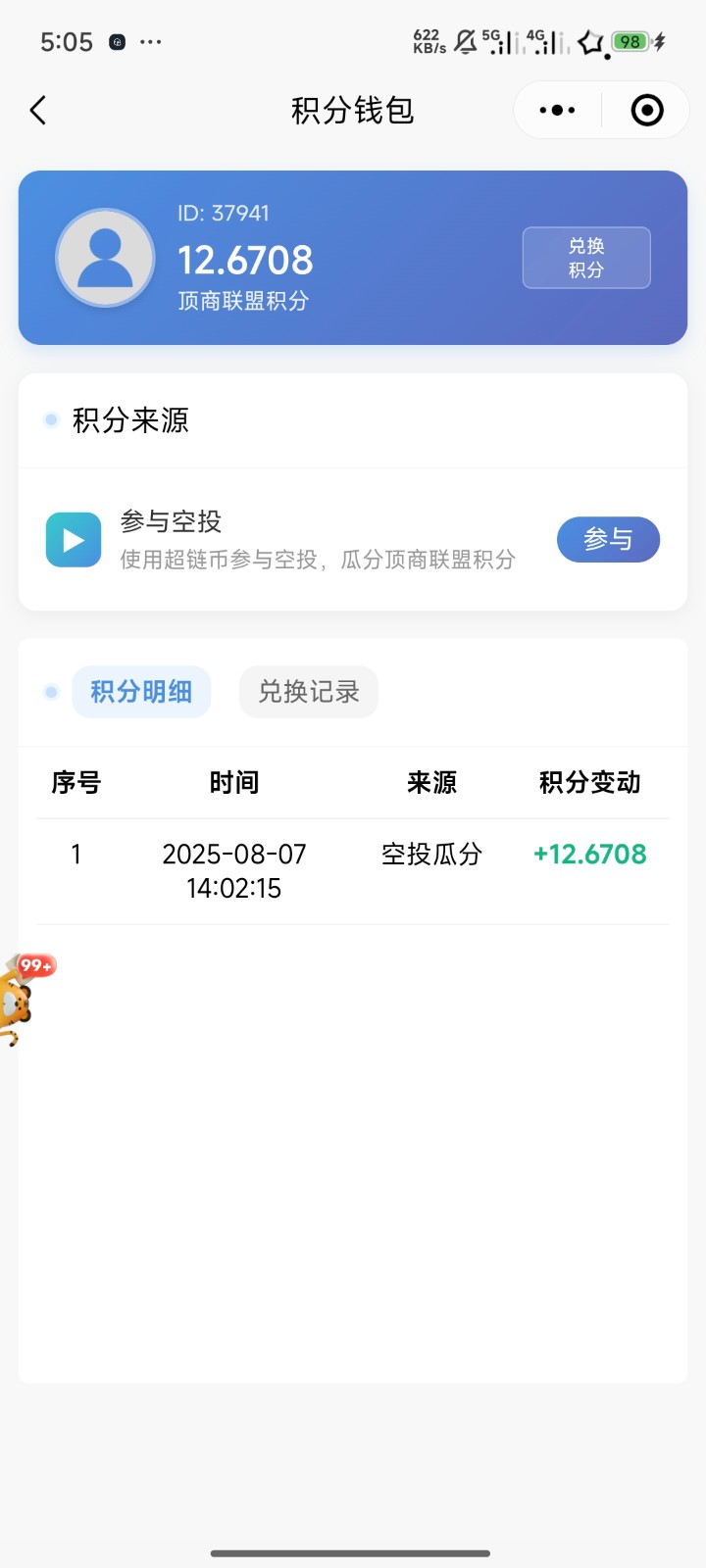Tap the 积分来源 section header dot
The width and height of the screenshot is (706, 1568).
(50, 419)
